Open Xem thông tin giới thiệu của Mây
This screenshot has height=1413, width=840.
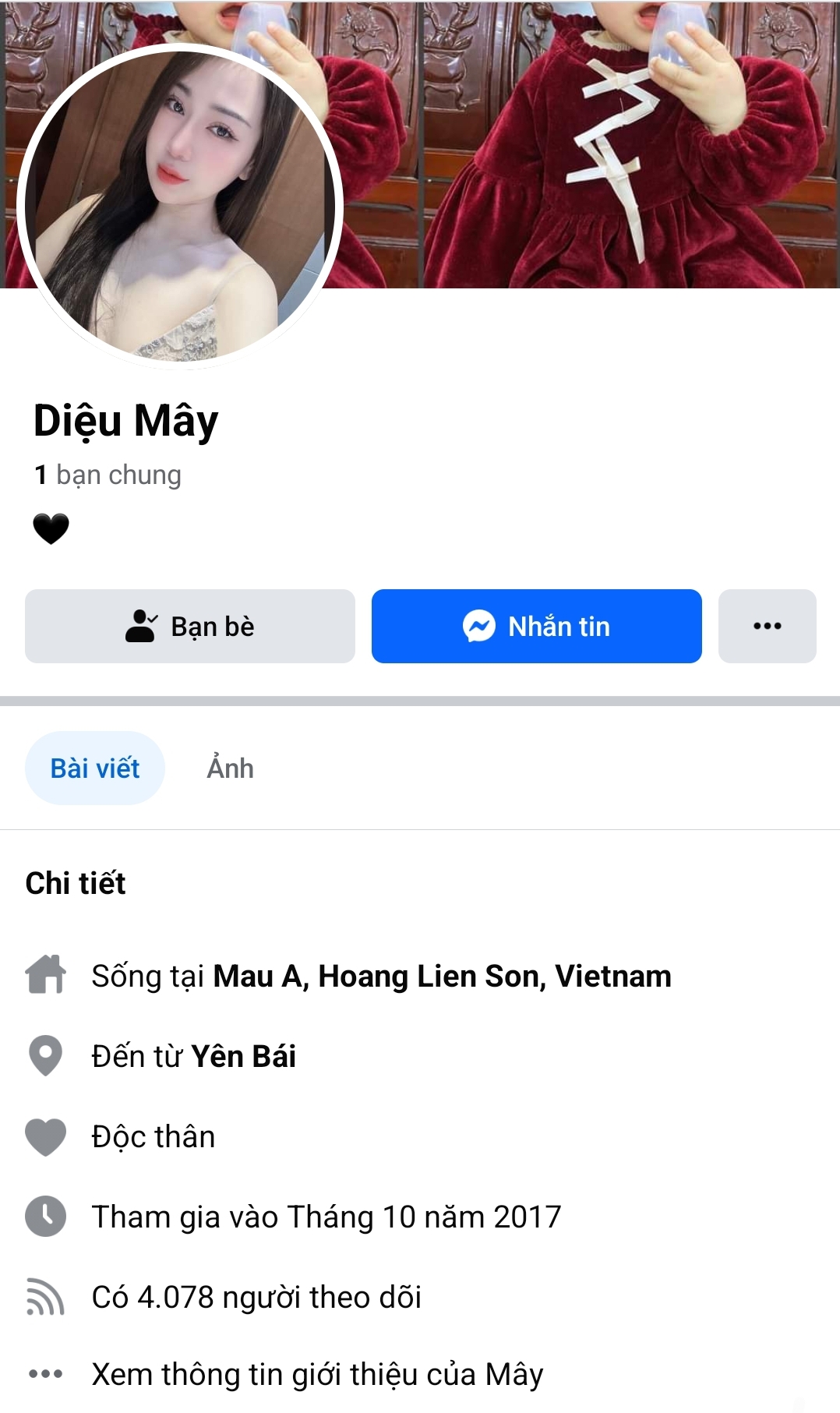click(316, 1374)
